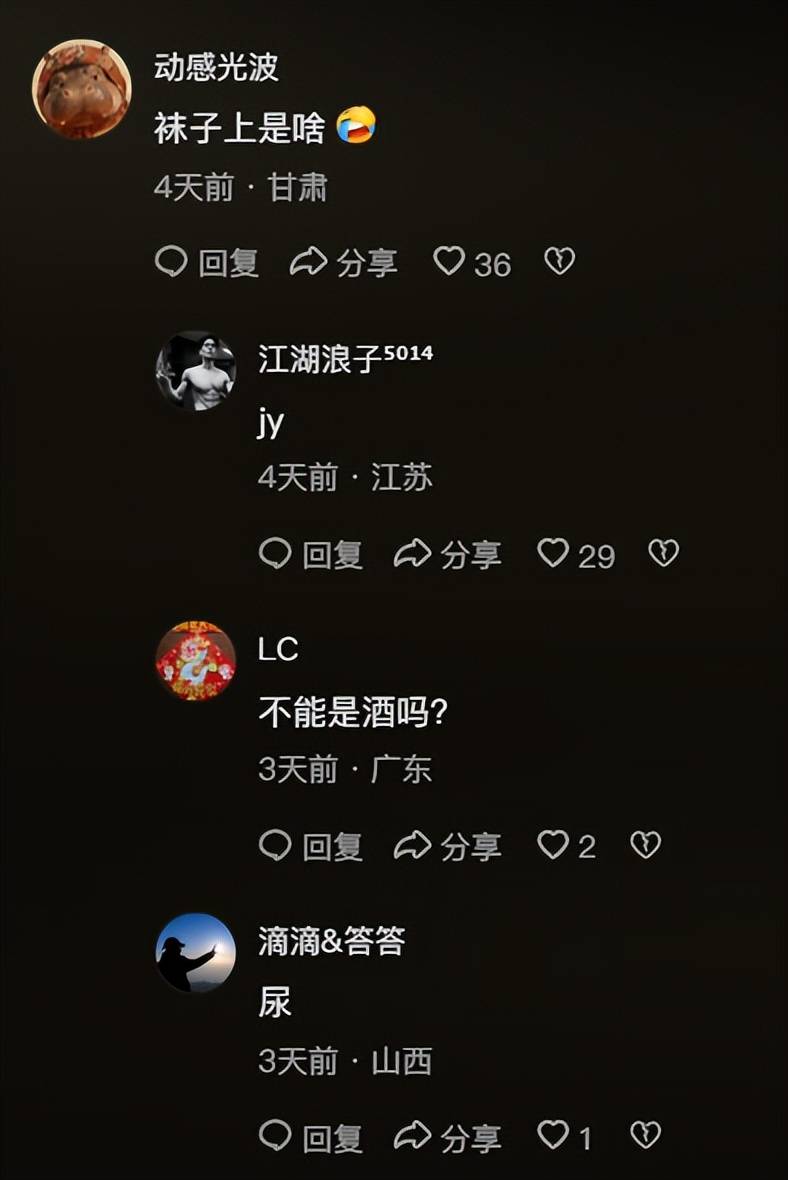Share 动感光波's comment
Screen dimensions: 788x1180
click(343, 263)
